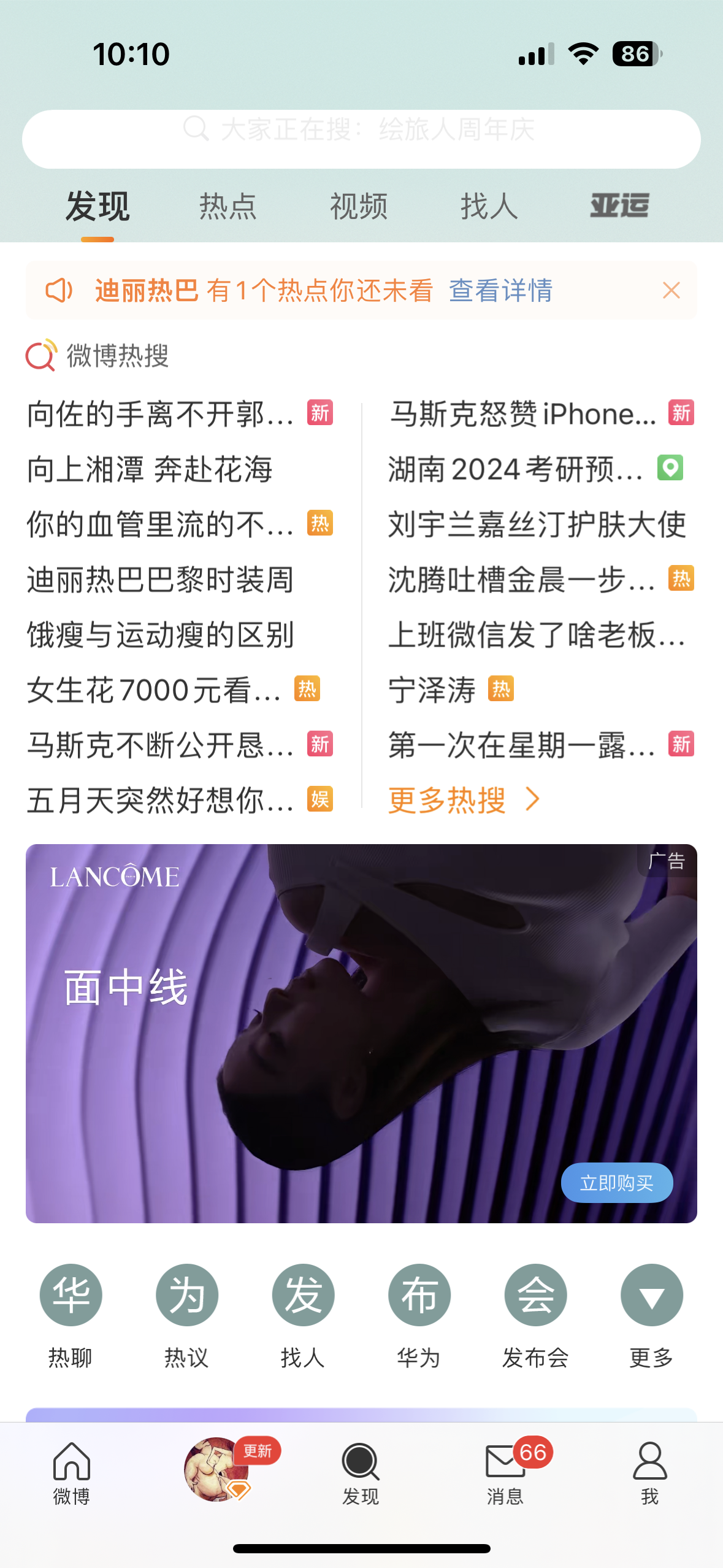The width and height of the screenshot is (723, 1568).
Task: Switch to the 视频 tab
Action: [359, 206]
